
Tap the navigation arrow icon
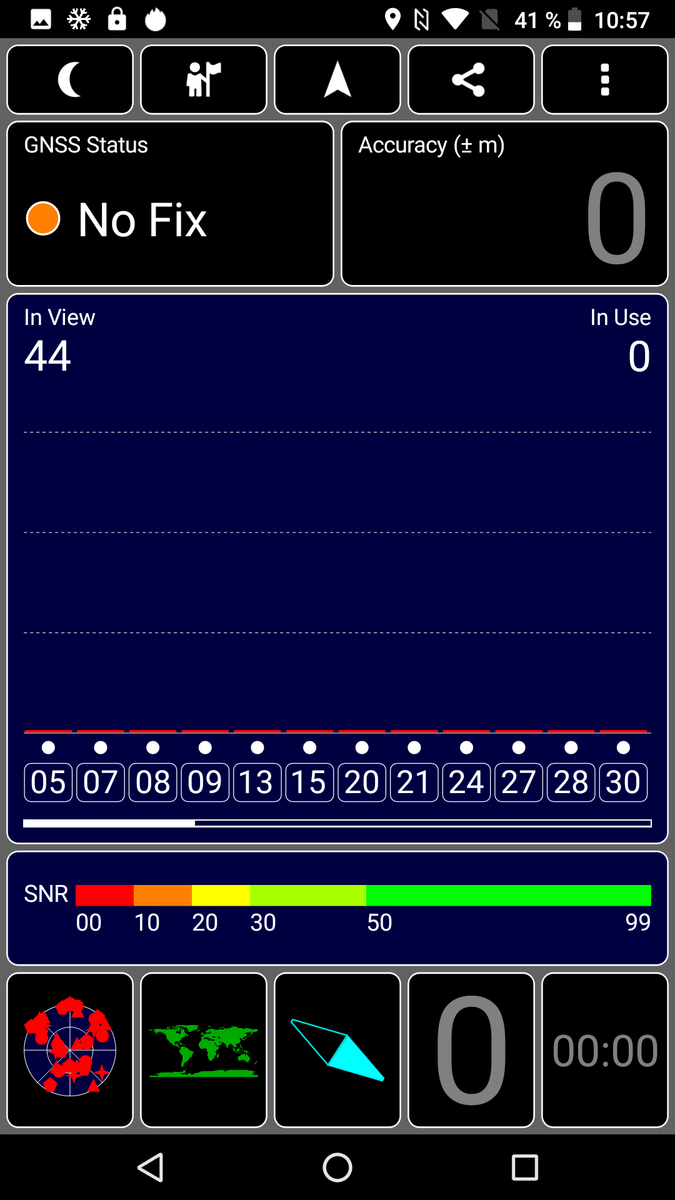pos(337,80)
